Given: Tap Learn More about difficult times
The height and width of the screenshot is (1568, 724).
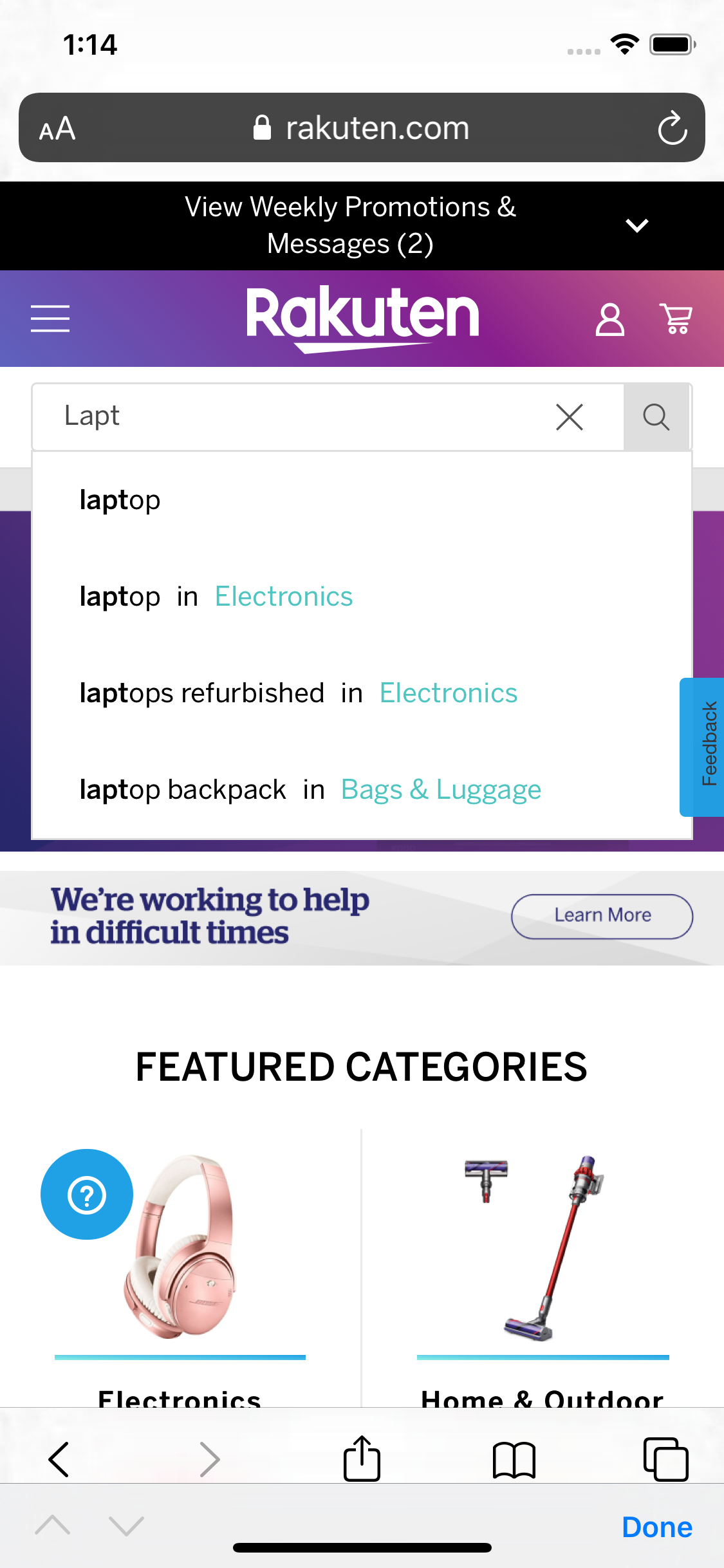Looking at the screenshot, I should (x=601, y=916).
